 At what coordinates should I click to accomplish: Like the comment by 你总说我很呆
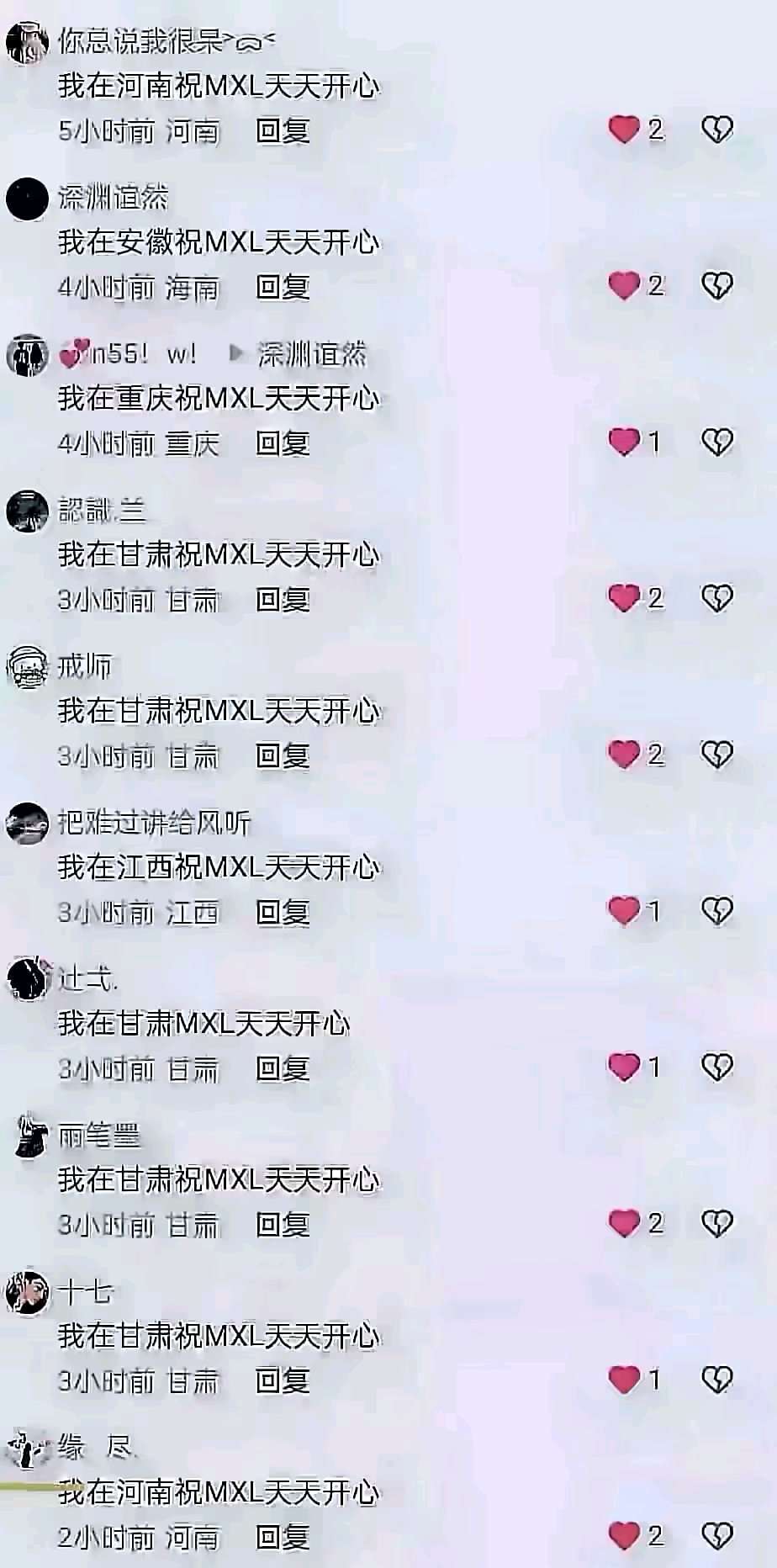click(624, 130)
